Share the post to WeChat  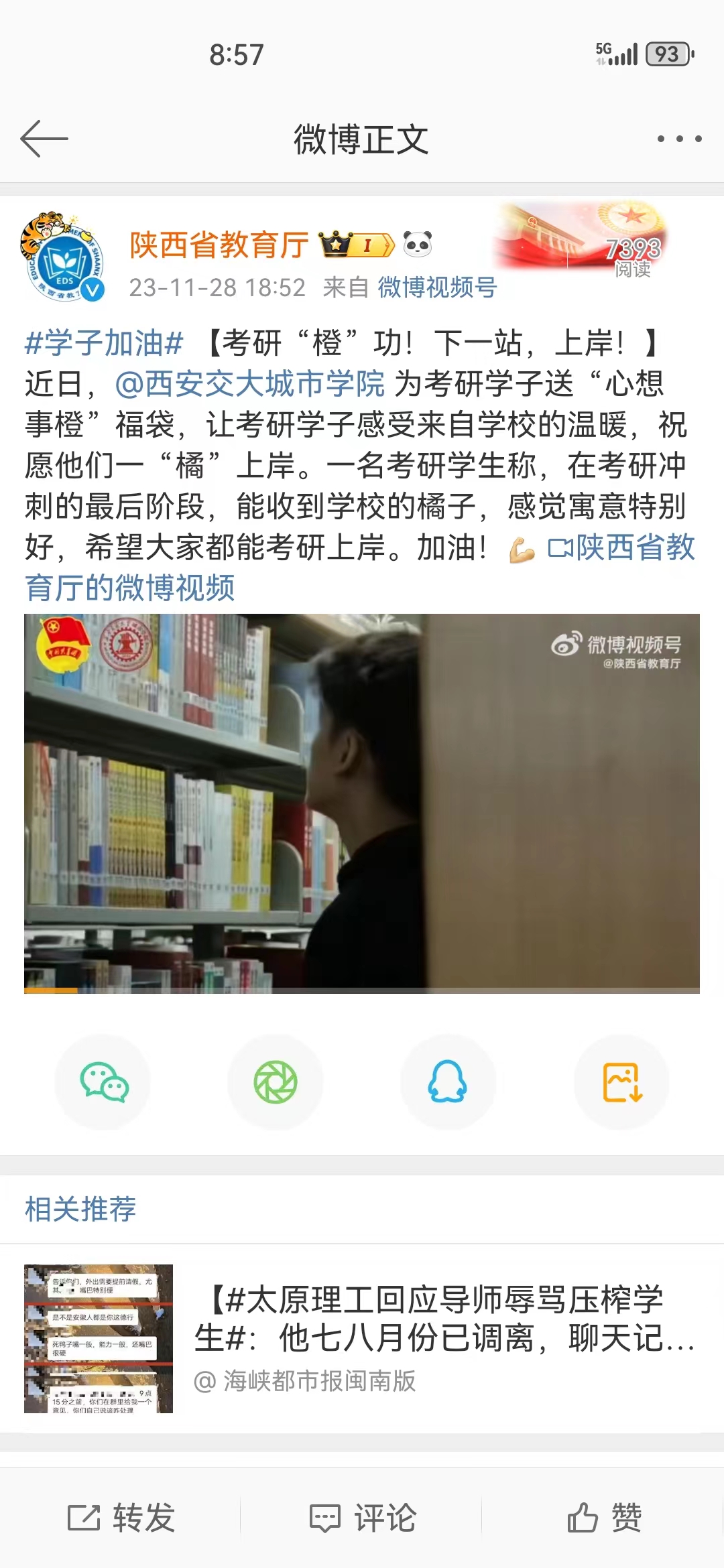point(103,1082)
